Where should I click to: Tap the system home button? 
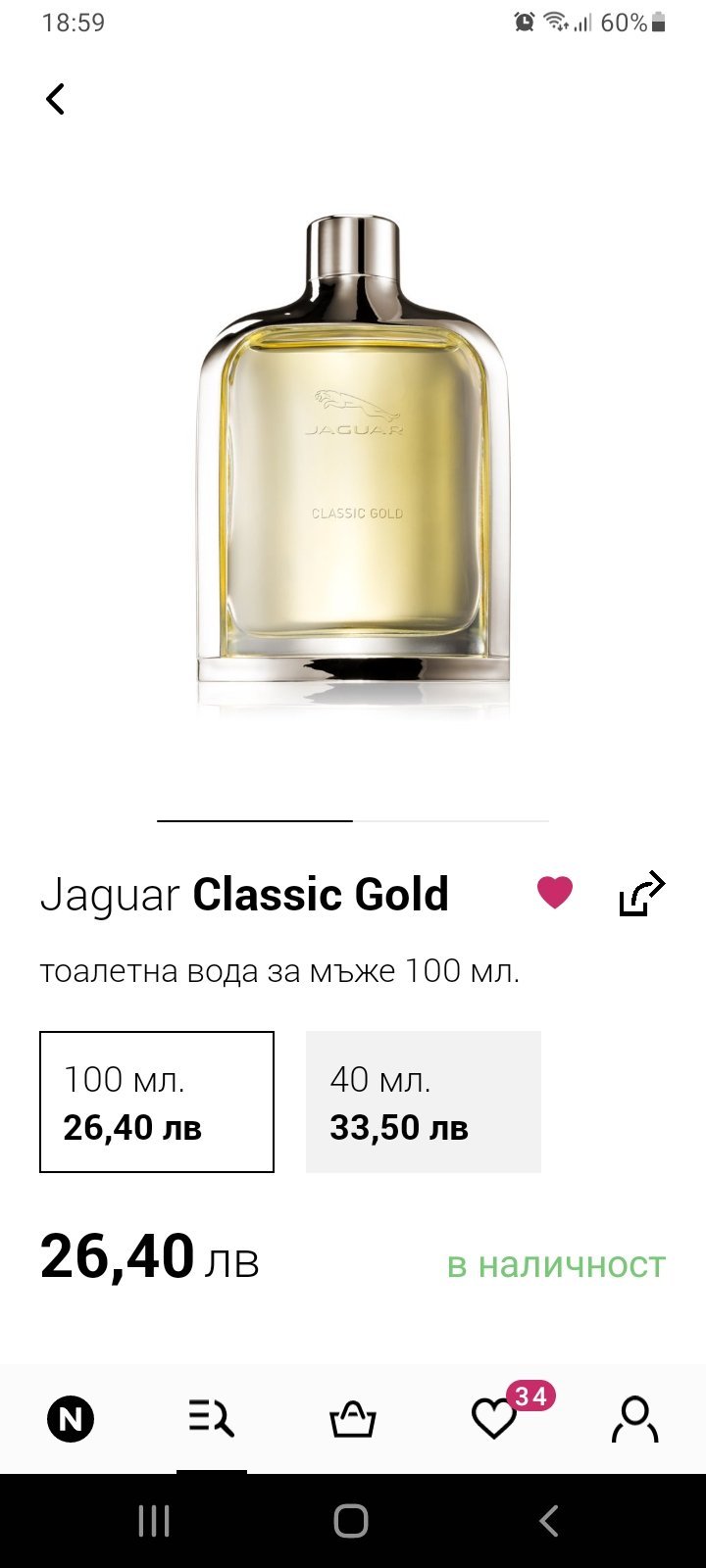tap(351, 1521)
